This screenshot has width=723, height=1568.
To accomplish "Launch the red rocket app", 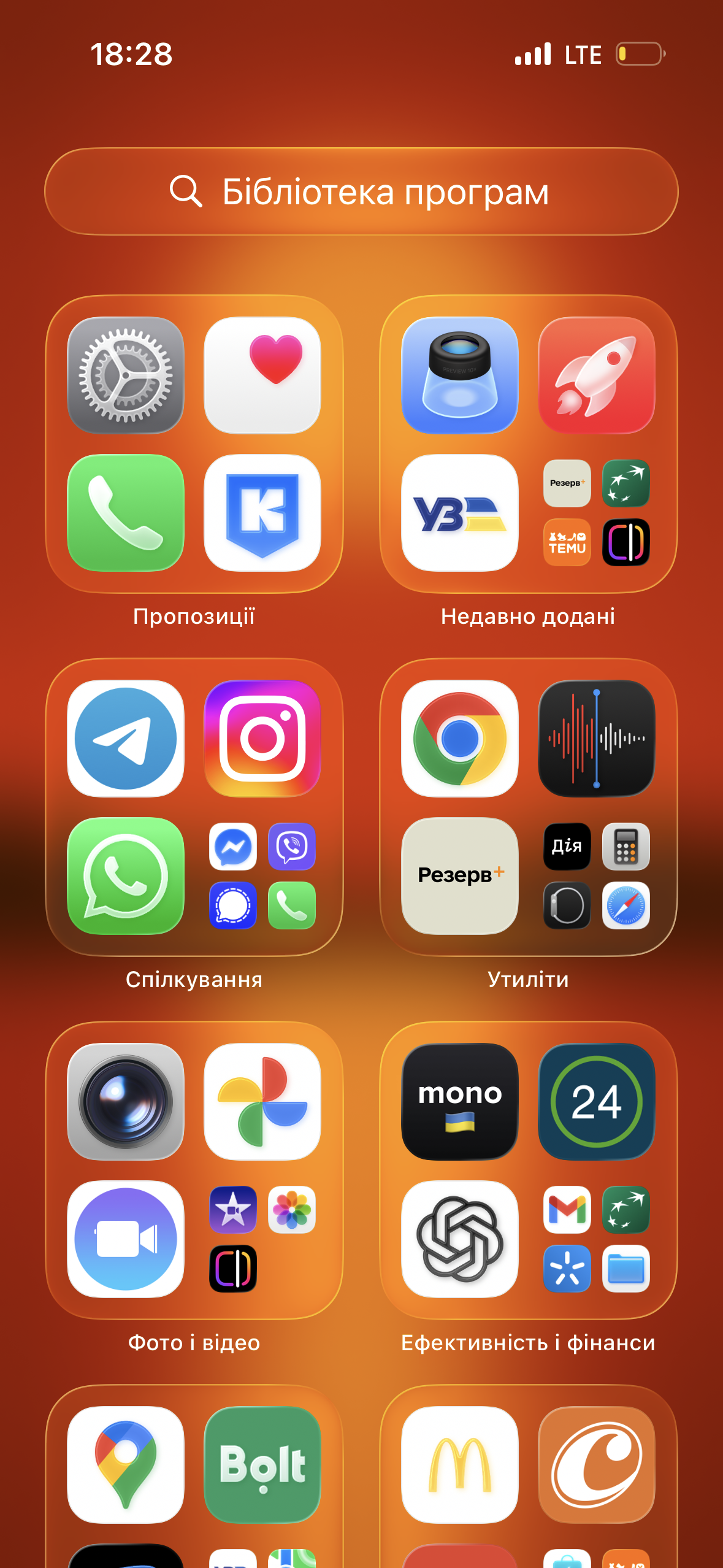I will click(x=596, y=375).
